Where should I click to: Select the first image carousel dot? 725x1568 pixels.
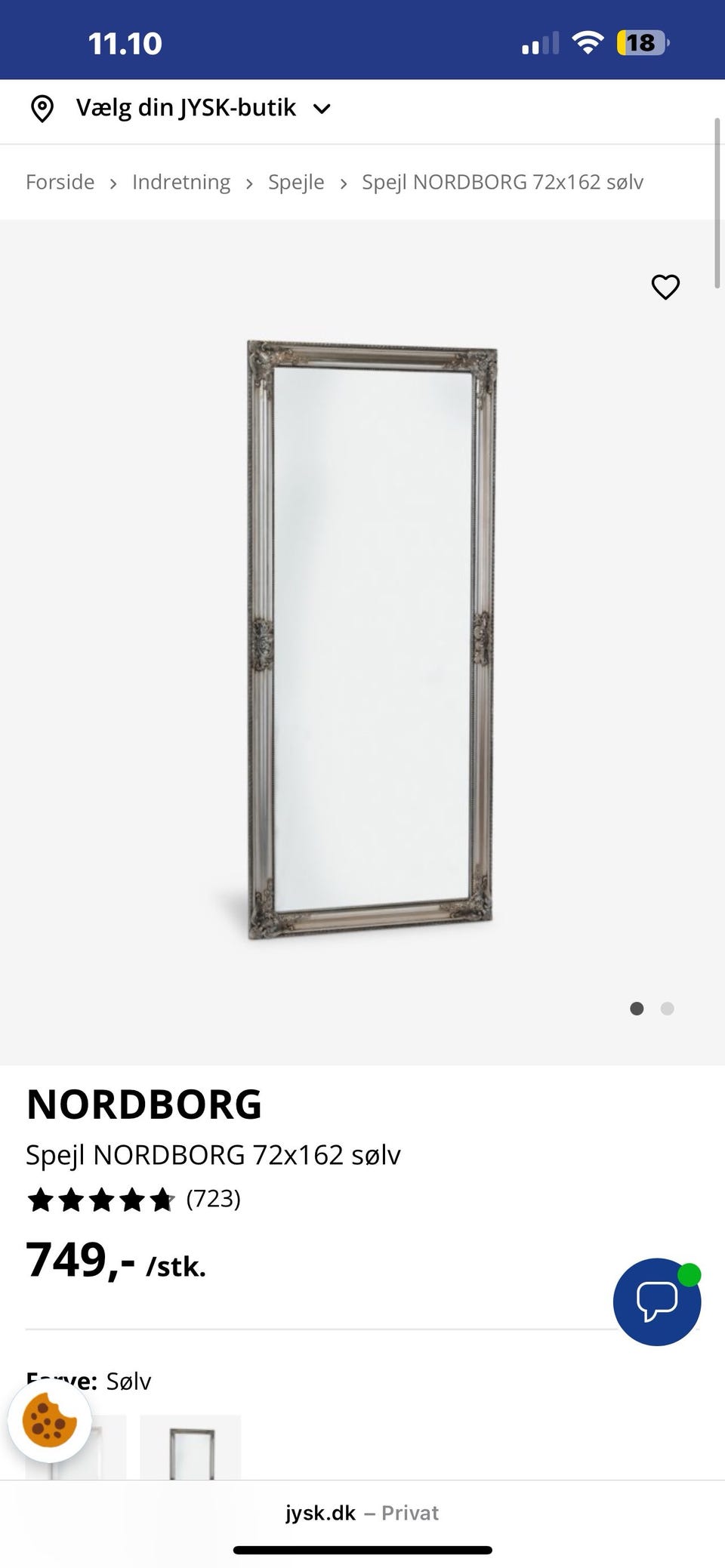tap(635, 1008)
